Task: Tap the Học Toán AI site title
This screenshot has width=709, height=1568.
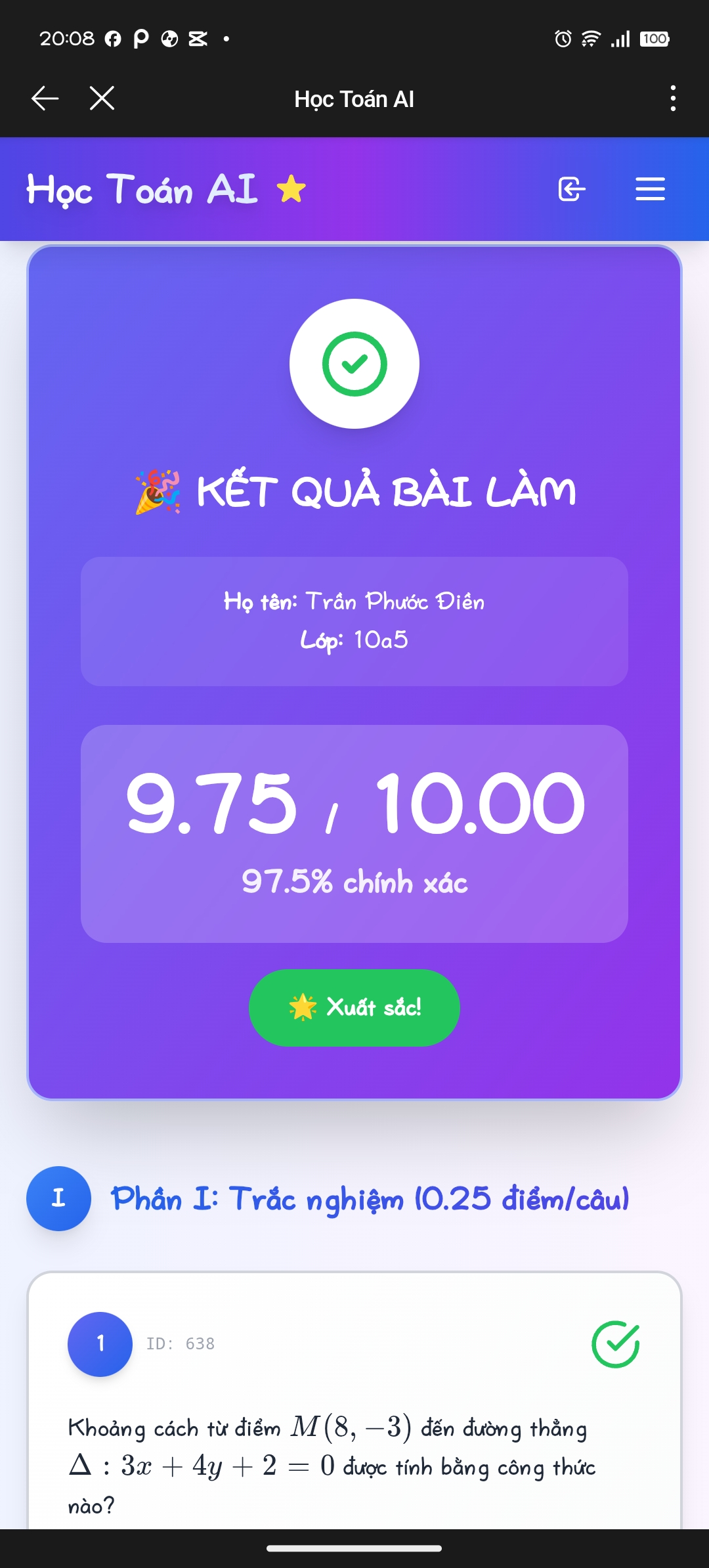Action: click(x=142, y=190)
